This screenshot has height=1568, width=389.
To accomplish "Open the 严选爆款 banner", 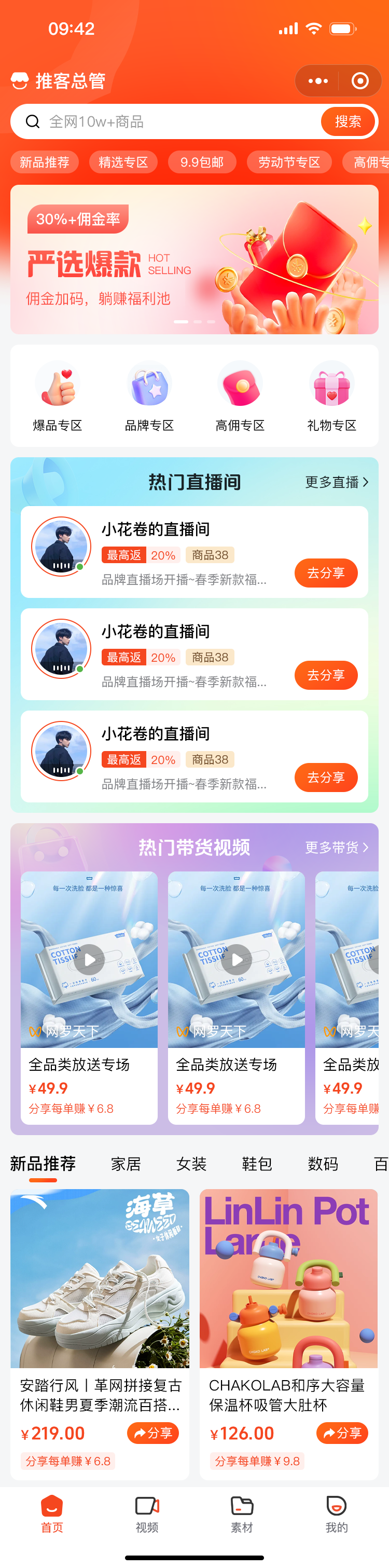I will coord(195,260).
